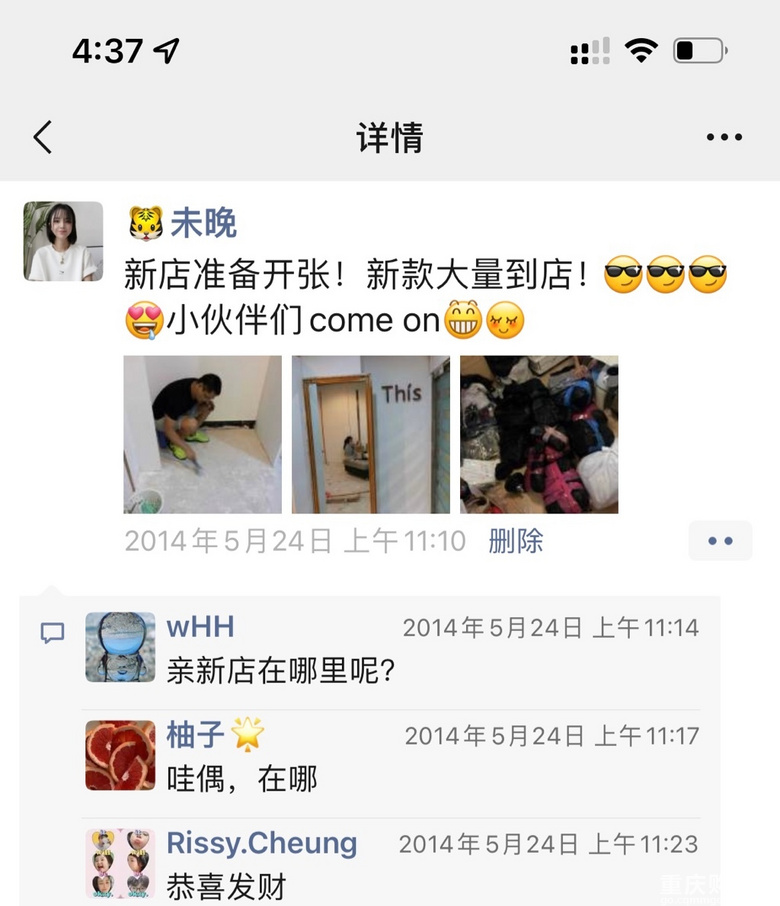
Task: Open 柚子's grapefruit avatar
Action: pyautogui.click(x=120, y=755)
